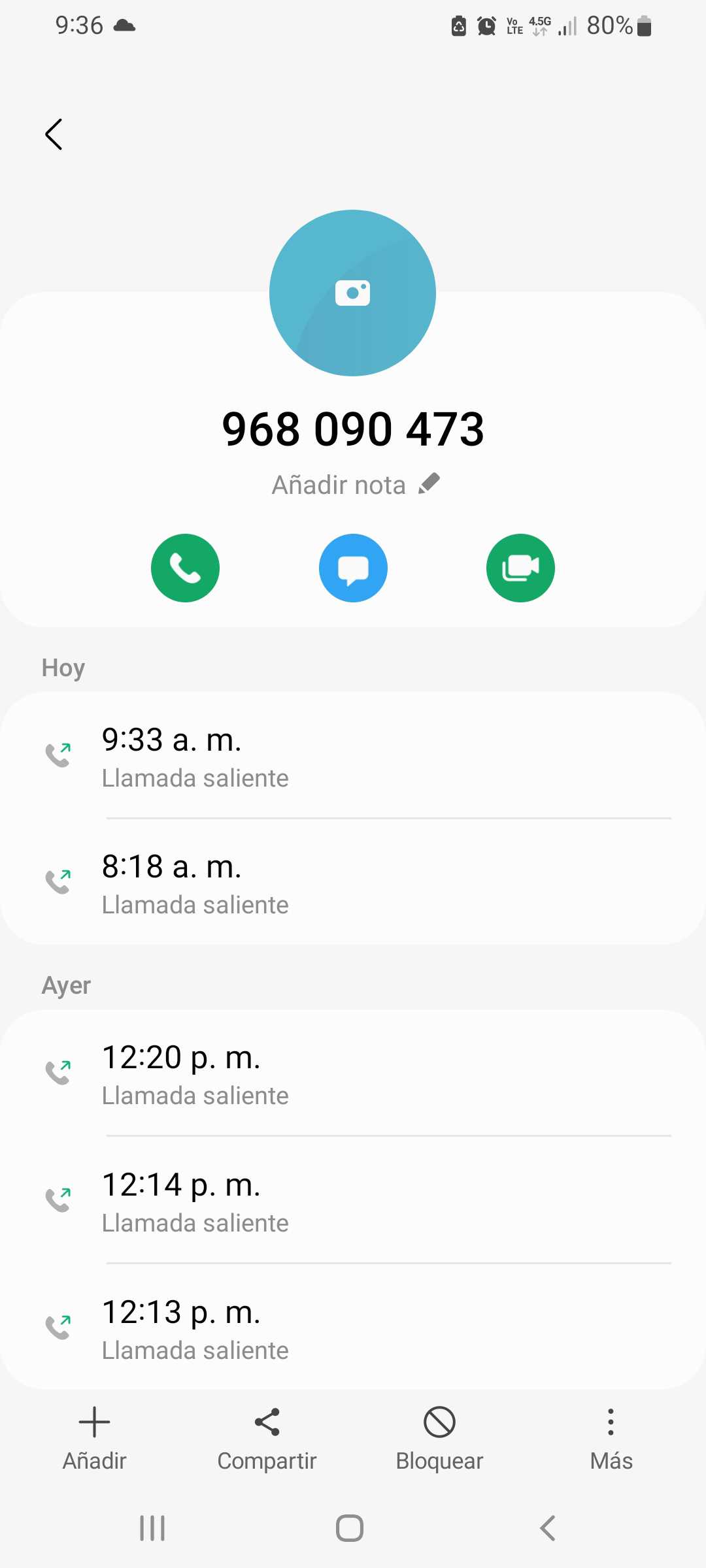Open the 9:33 a. m. outgoing call

tap(353, 757)
